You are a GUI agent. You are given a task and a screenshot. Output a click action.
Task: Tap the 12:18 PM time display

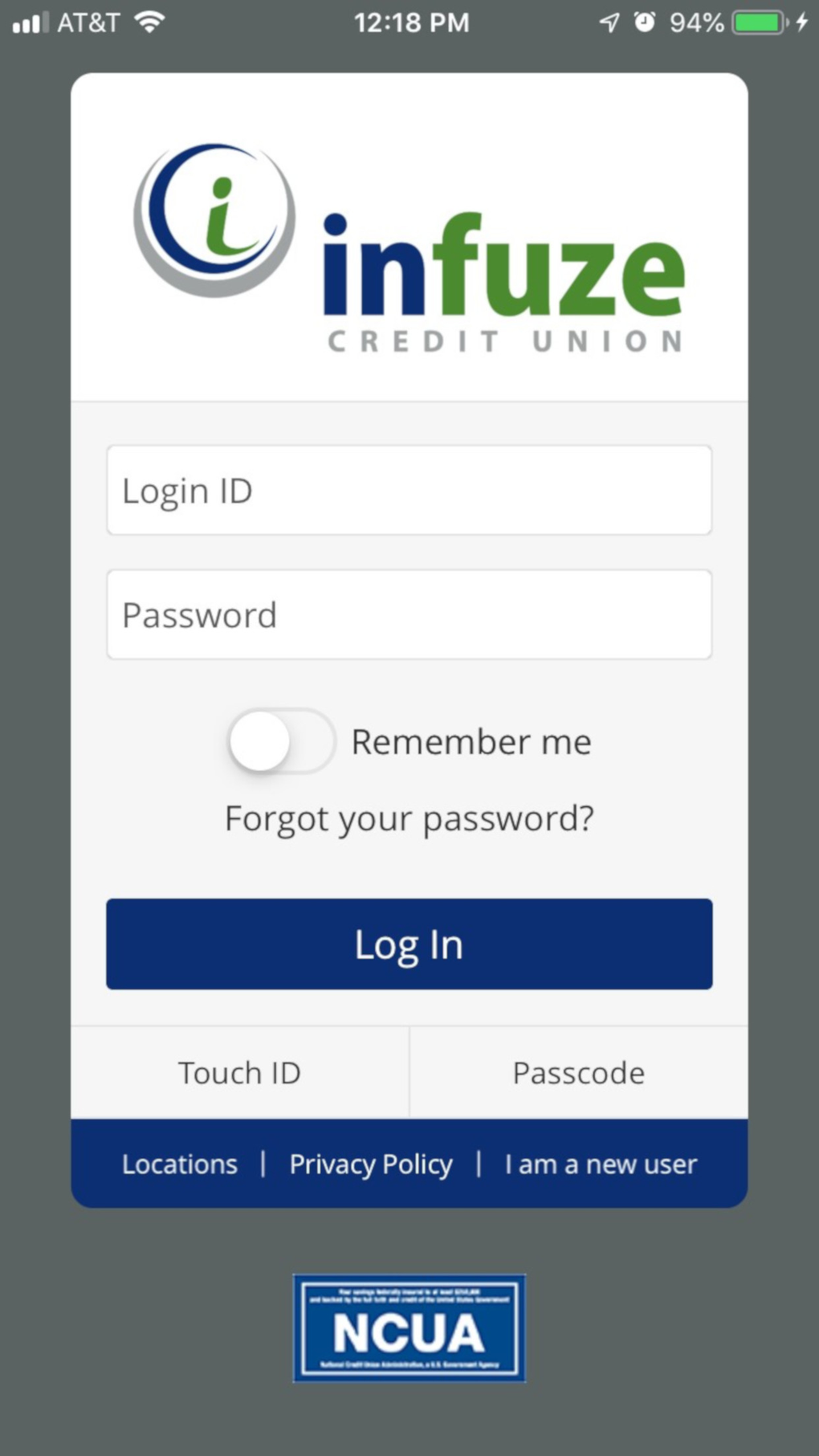click(411, 22)
